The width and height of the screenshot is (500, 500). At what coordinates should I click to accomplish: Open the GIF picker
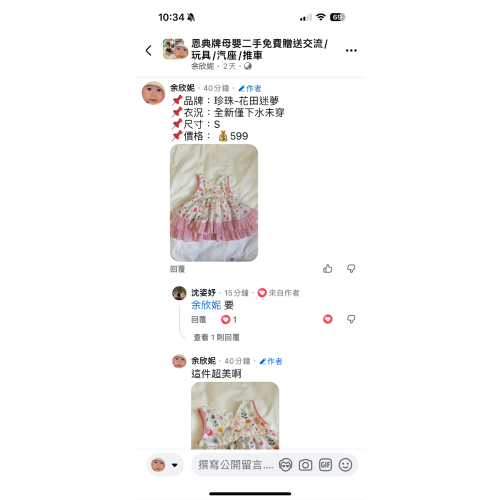click(325, 465)
